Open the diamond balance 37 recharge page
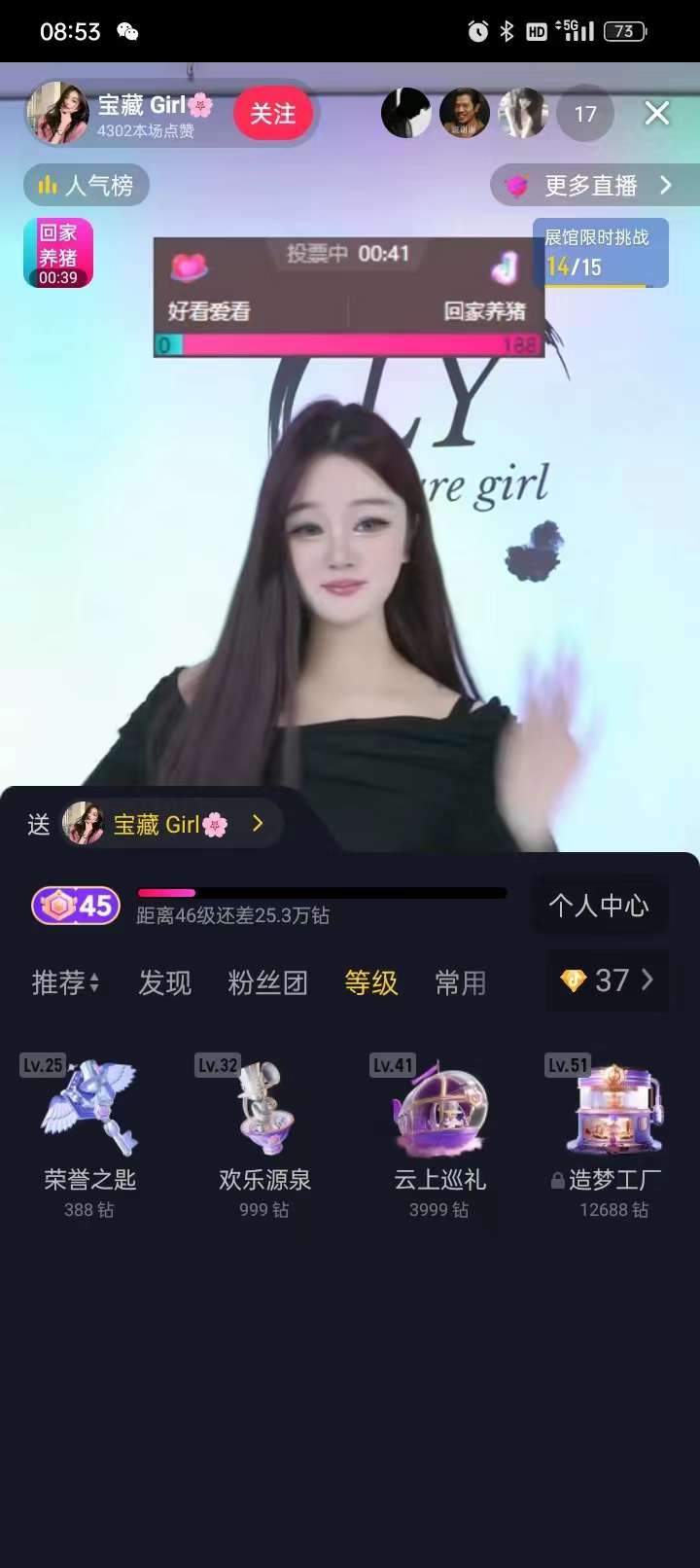The width and height of the screenshot is (700, 1568). click(x=609, y=980)
